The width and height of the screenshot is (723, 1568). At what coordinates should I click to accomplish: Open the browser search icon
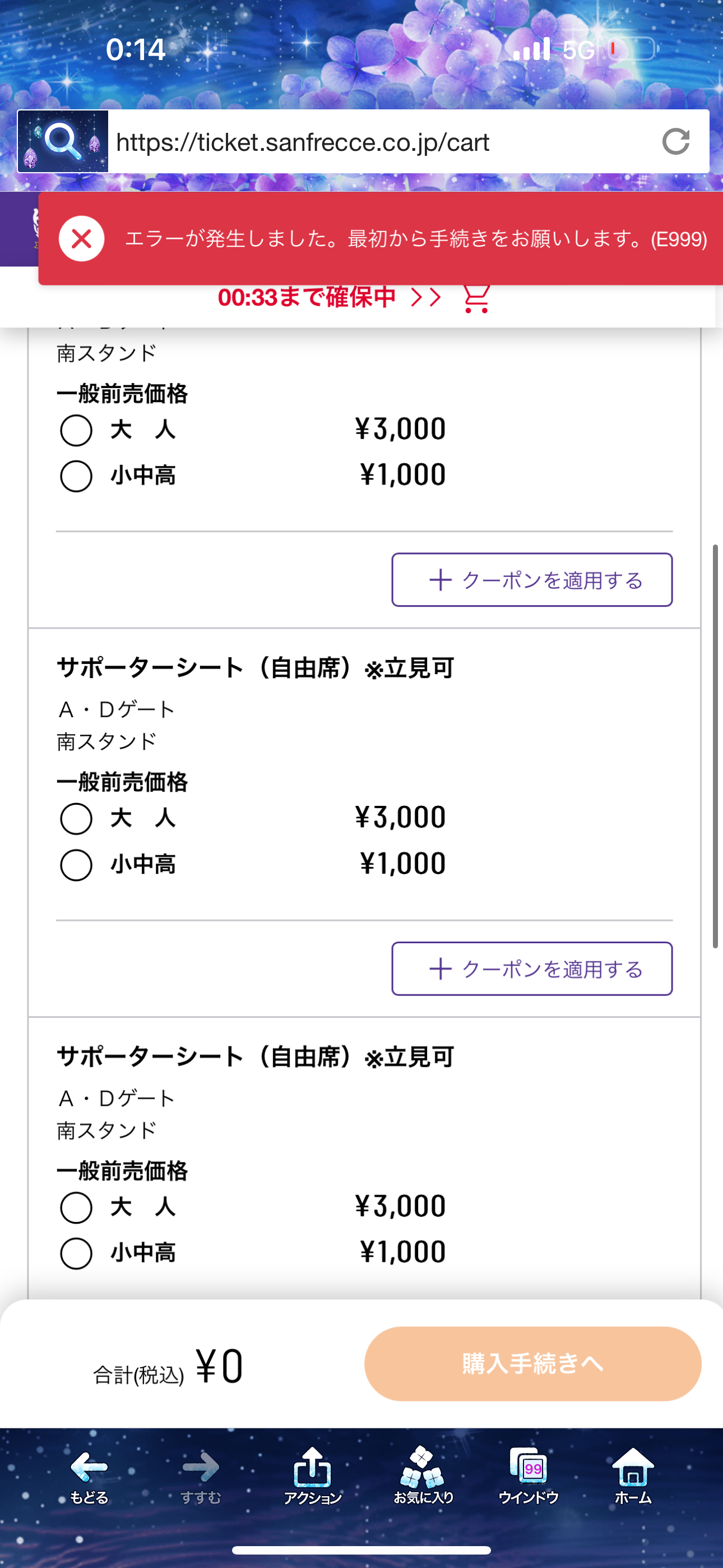[63, 142]
